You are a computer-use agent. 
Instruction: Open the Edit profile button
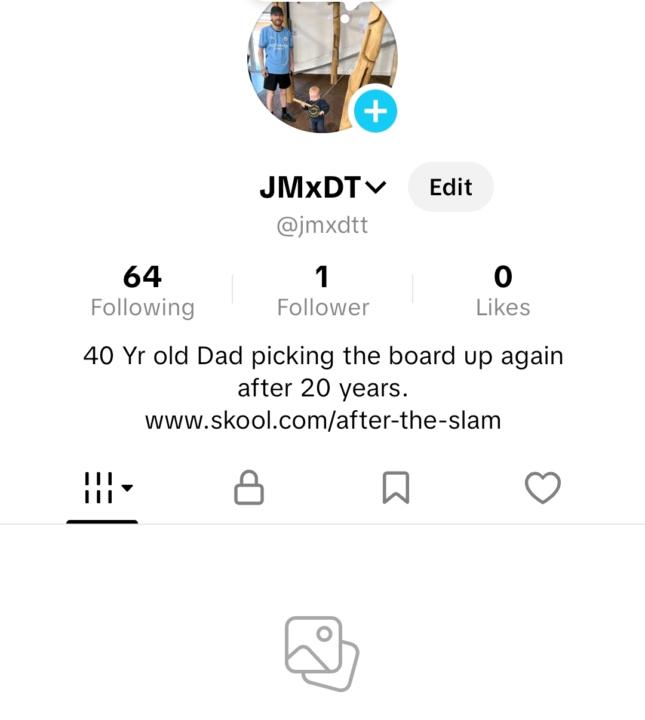coord(450,187)
